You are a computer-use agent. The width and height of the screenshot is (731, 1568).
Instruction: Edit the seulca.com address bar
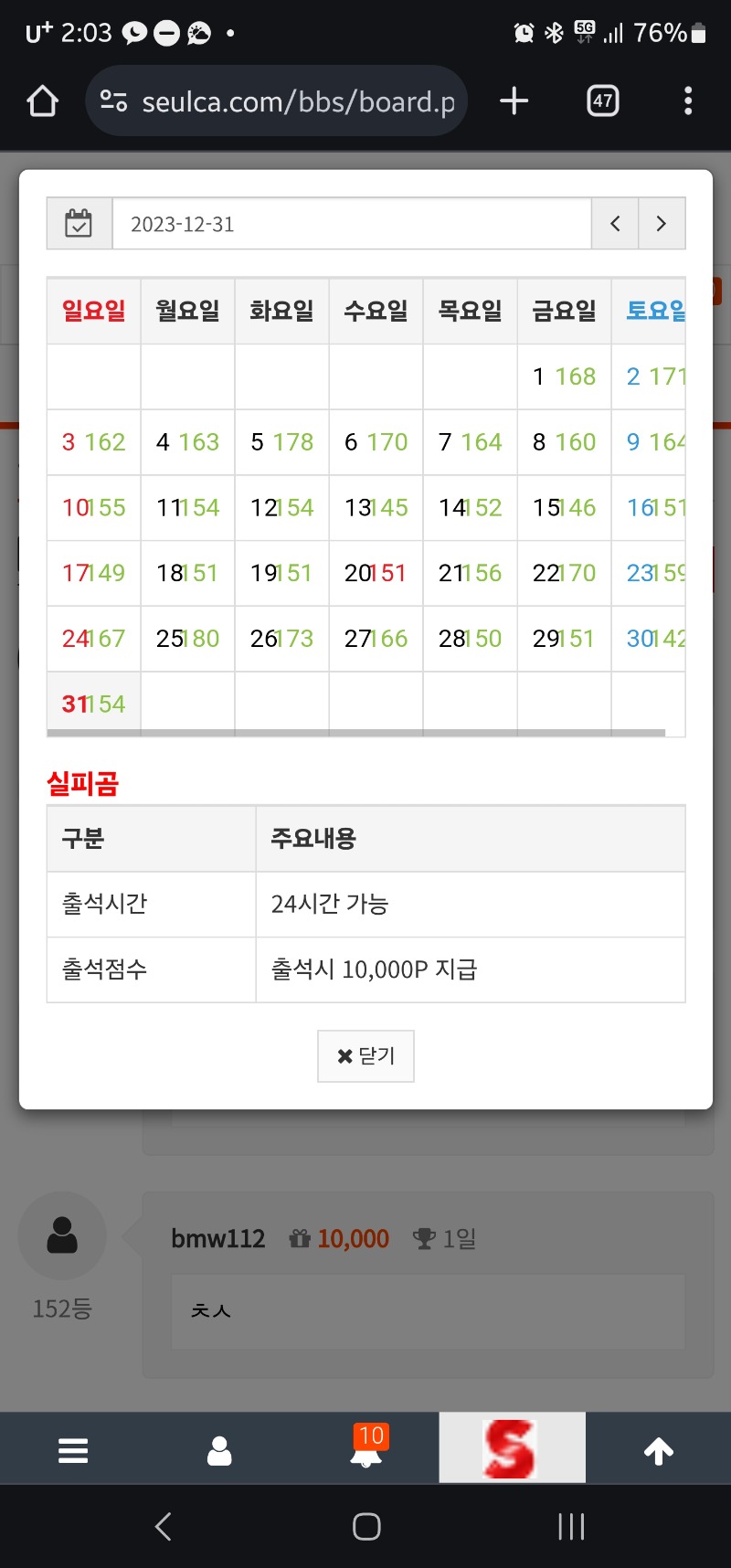coord(277,101)
